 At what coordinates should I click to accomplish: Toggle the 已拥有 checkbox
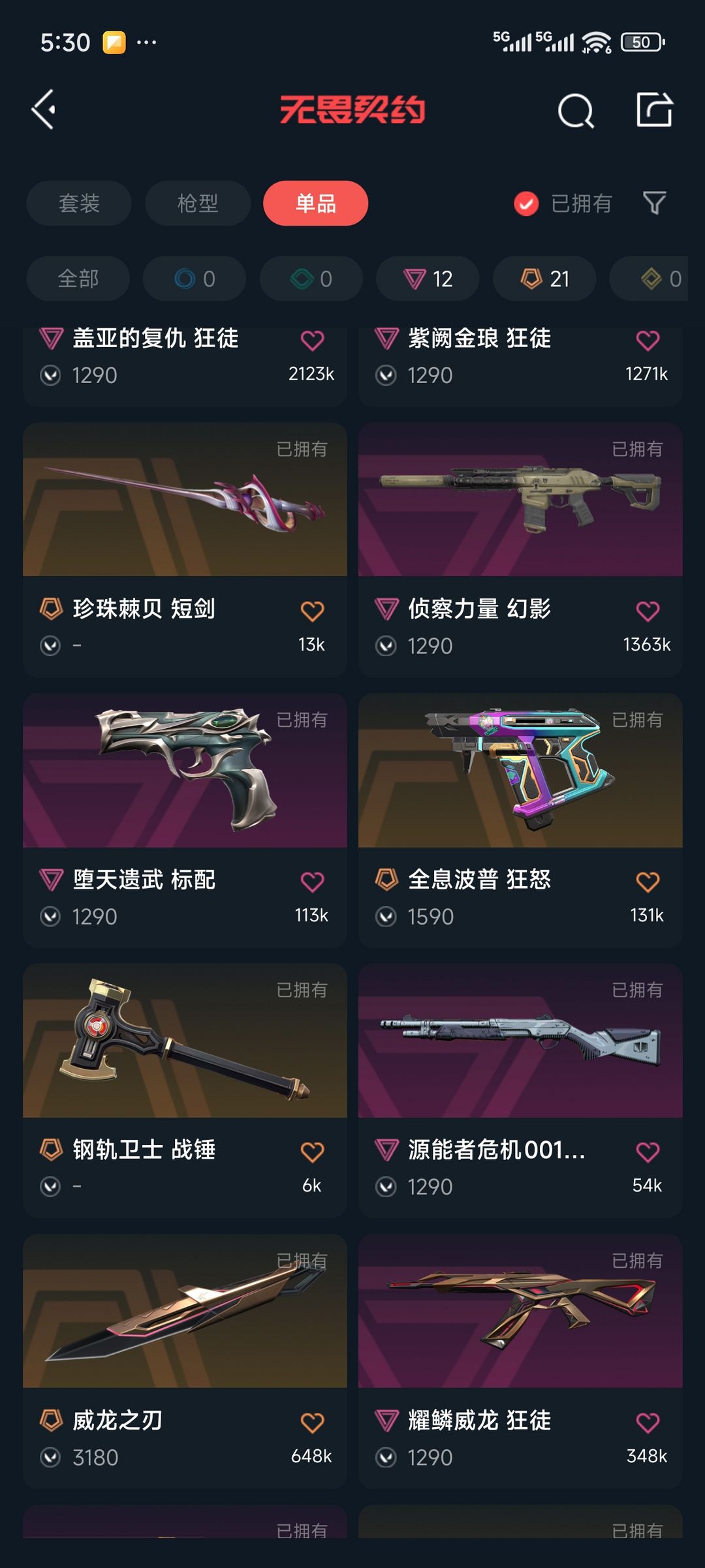[526, 204]
